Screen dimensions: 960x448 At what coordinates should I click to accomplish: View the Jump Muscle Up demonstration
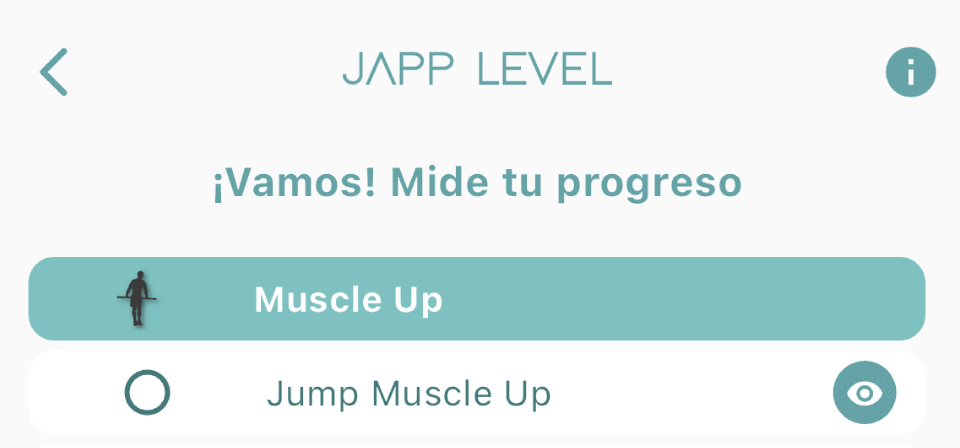(864, 393)
